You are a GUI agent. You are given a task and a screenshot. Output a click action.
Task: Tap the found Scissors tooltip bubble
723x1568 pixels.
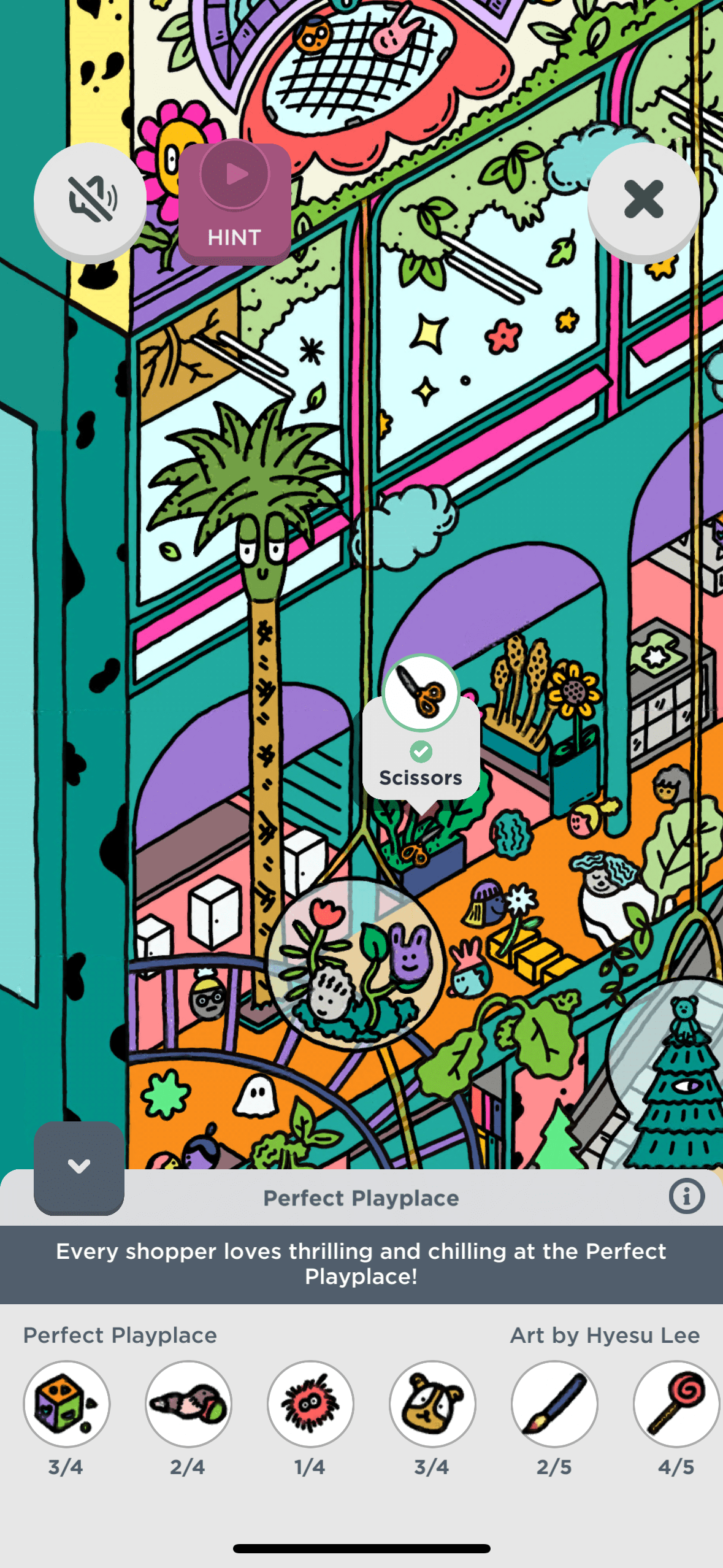[421, 750]
